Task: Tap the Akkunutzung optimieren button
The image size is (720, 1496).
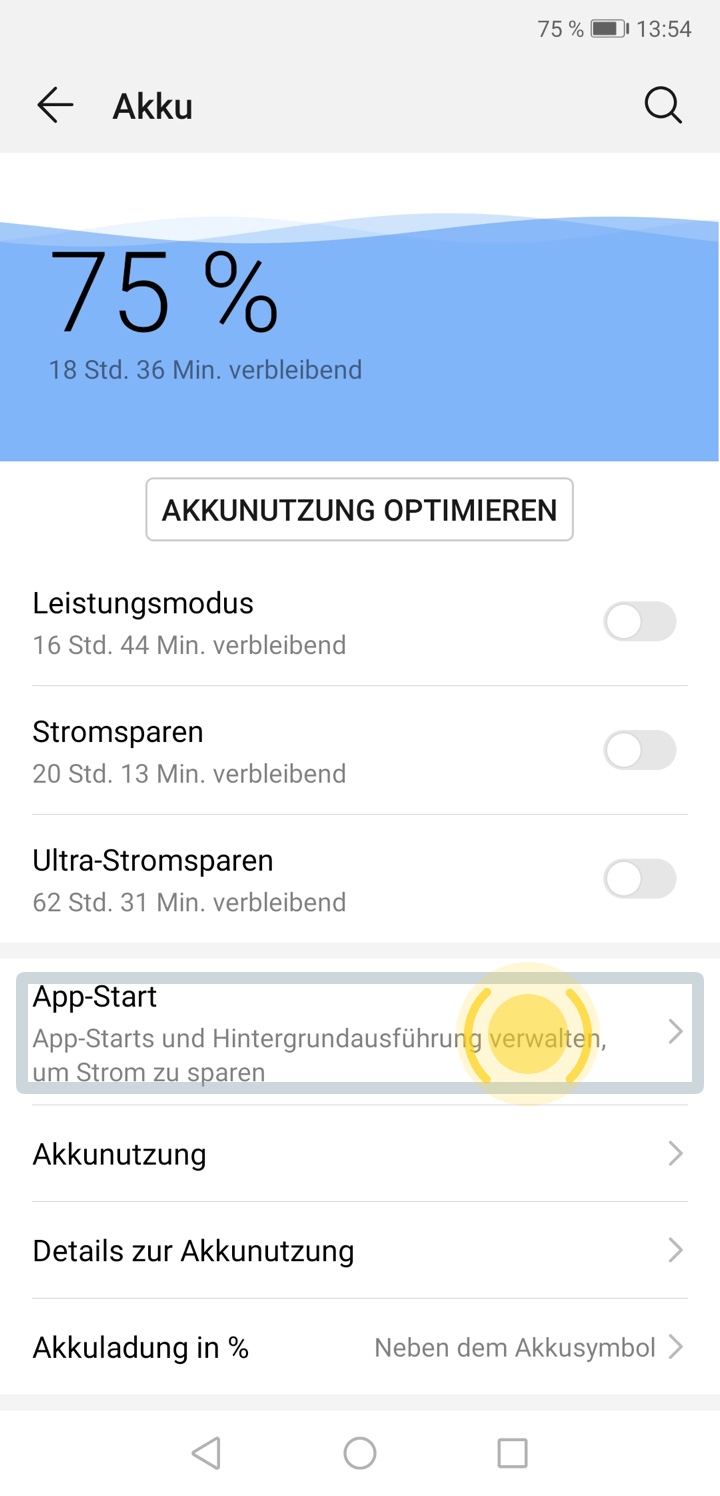Action: (x=359, y=510)
